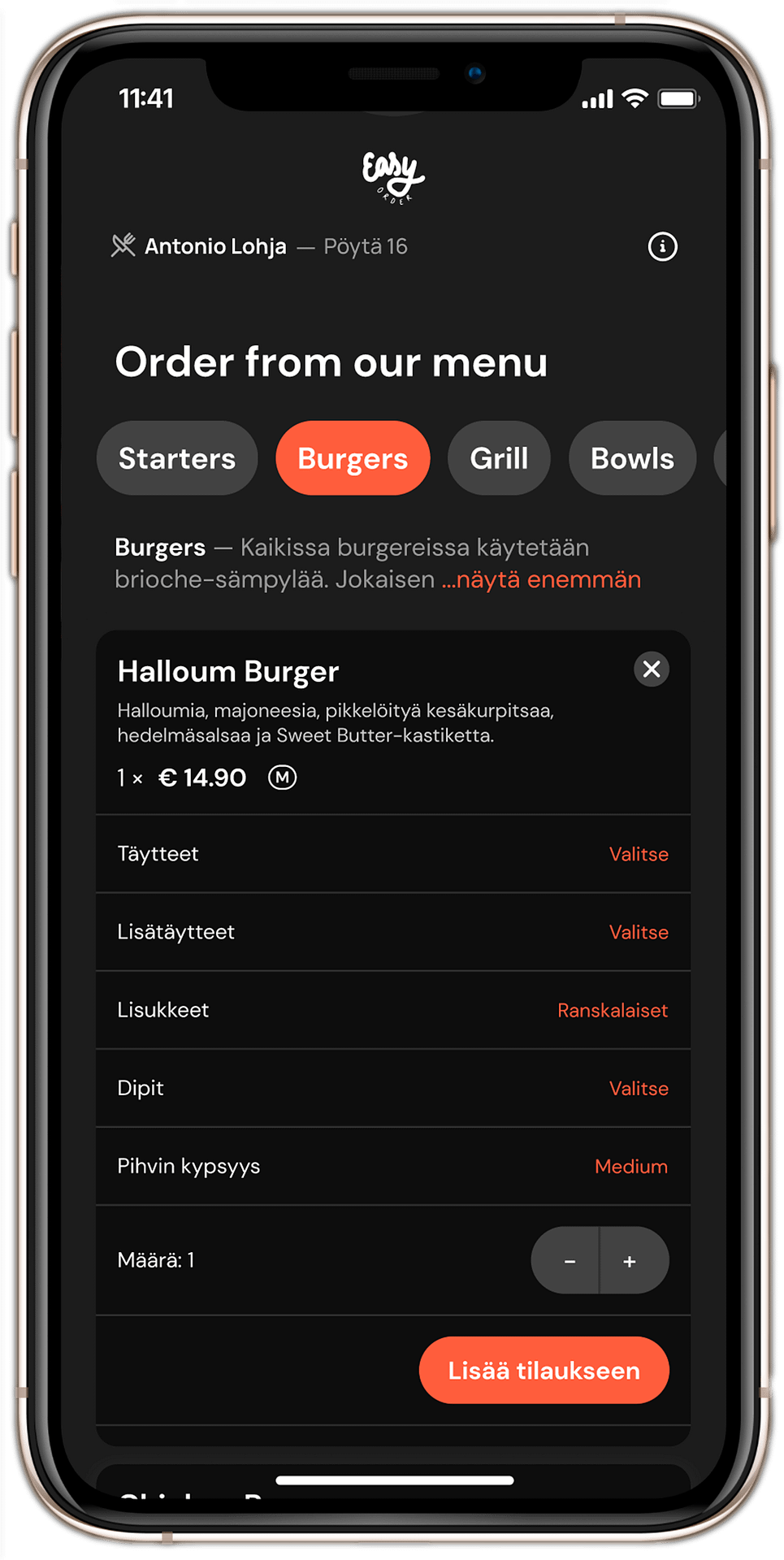Expand description via näytä enemmän link
The height and width of the screenshot is (1560, 784).
[542, 579]
